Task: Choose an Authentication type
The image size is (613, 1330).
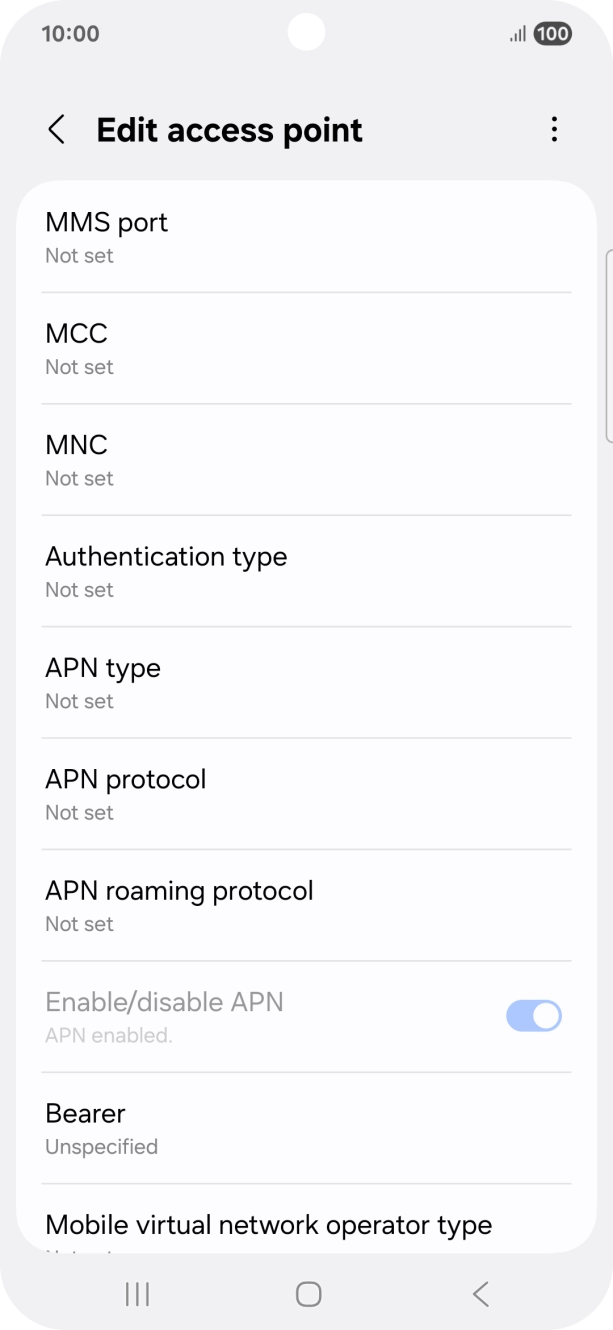Action: 306,571
